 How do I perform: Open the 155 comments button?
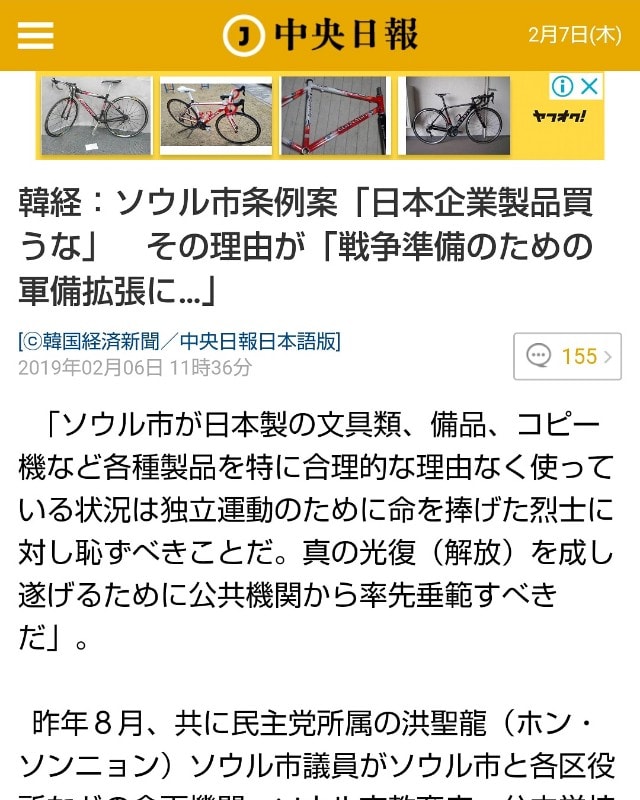coord(567,356)
